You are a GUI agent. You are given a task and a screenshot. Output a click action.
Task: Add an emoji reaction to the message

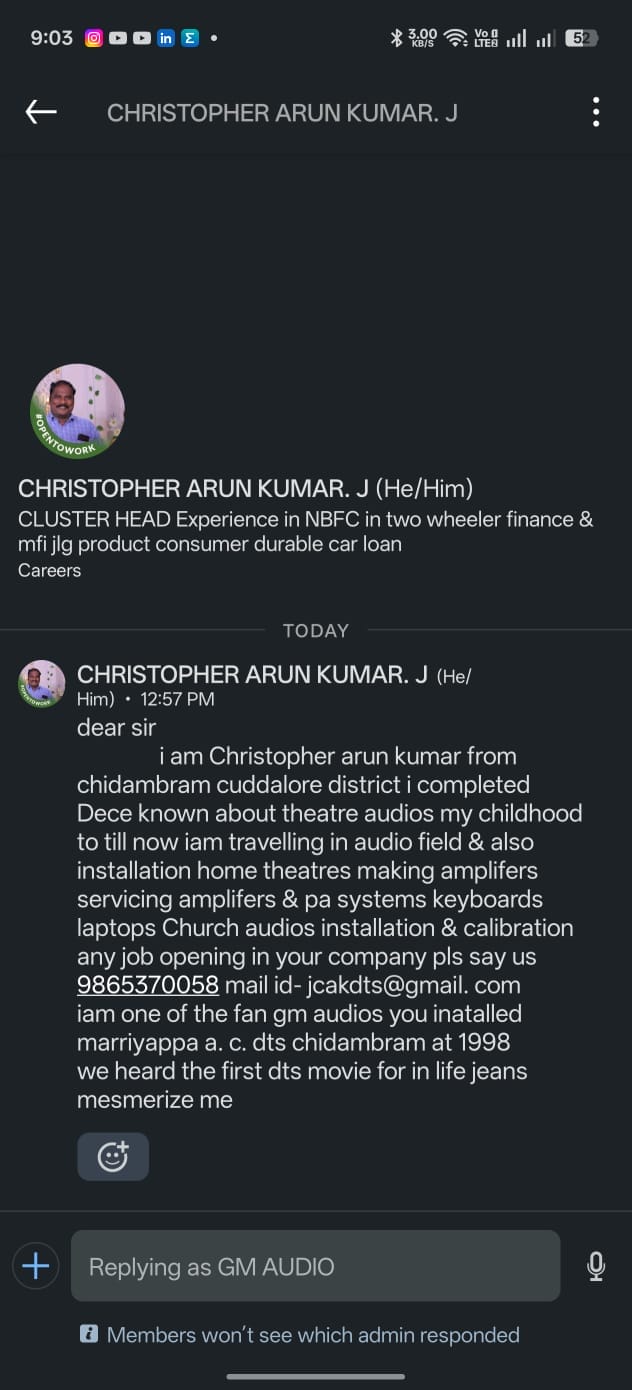pos(113,1156)
